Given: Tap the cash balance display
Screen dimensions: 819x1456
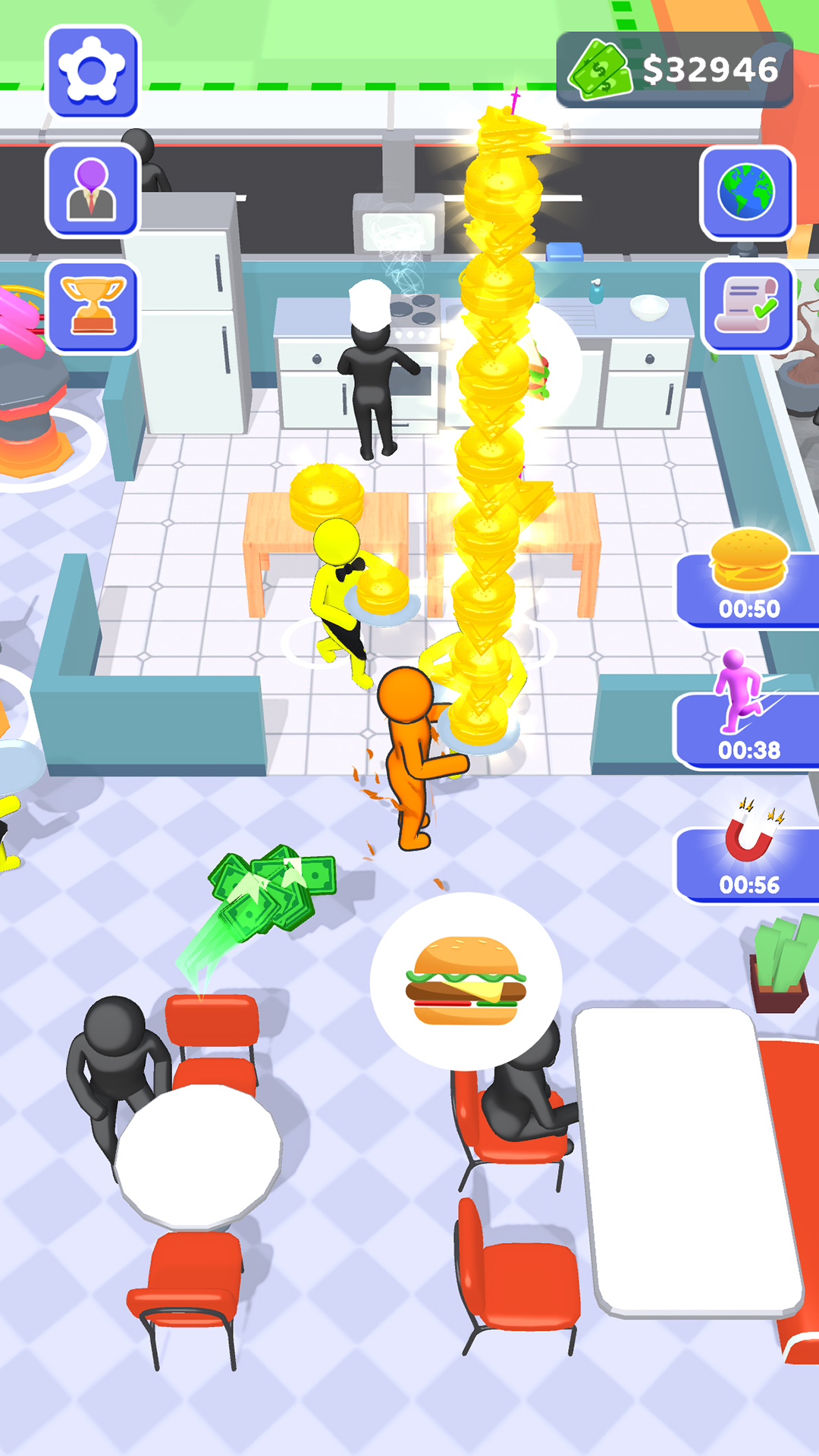Looking at the screenshot, I should (675, 70).
